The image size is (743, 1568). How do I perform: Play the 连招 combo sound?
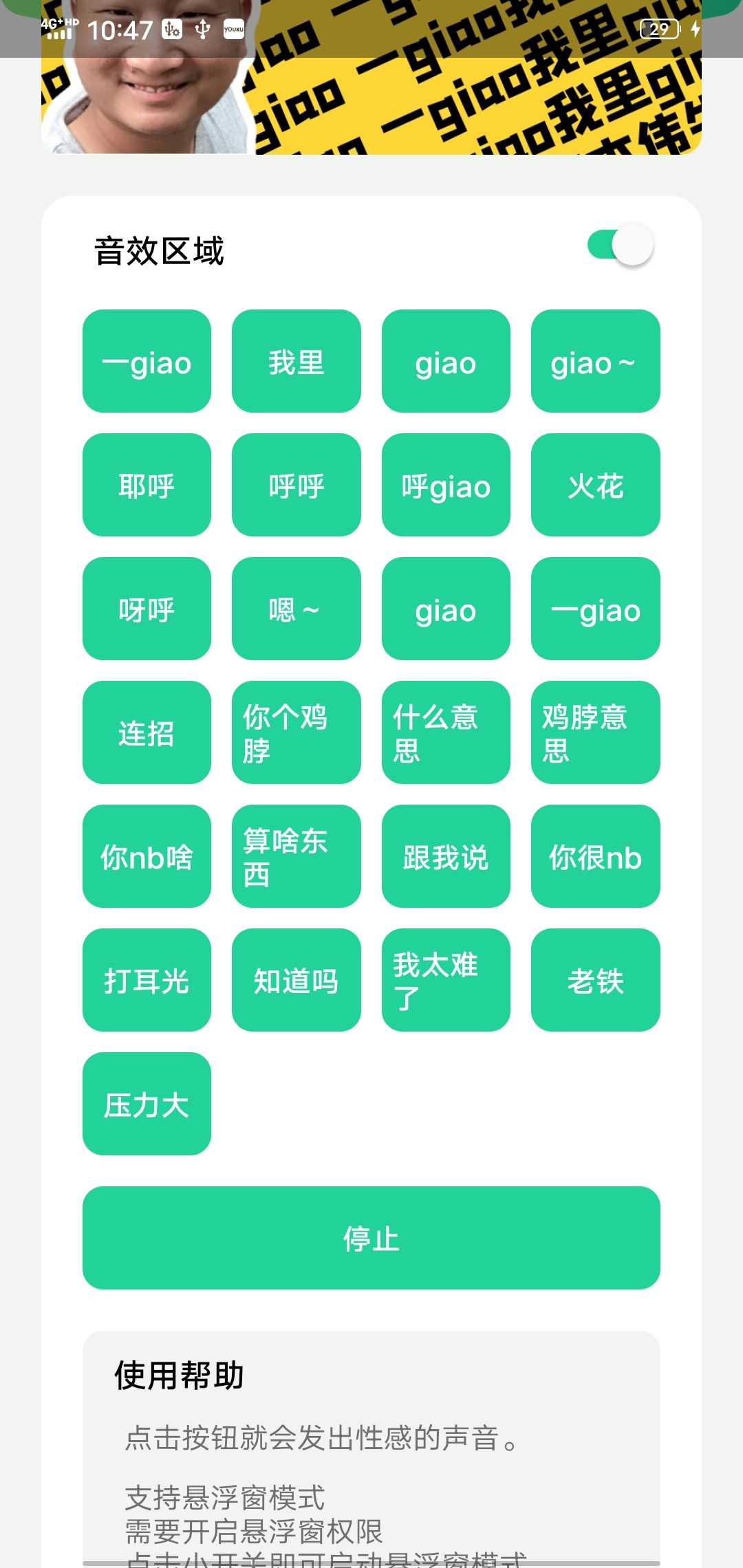coord(147,732)
